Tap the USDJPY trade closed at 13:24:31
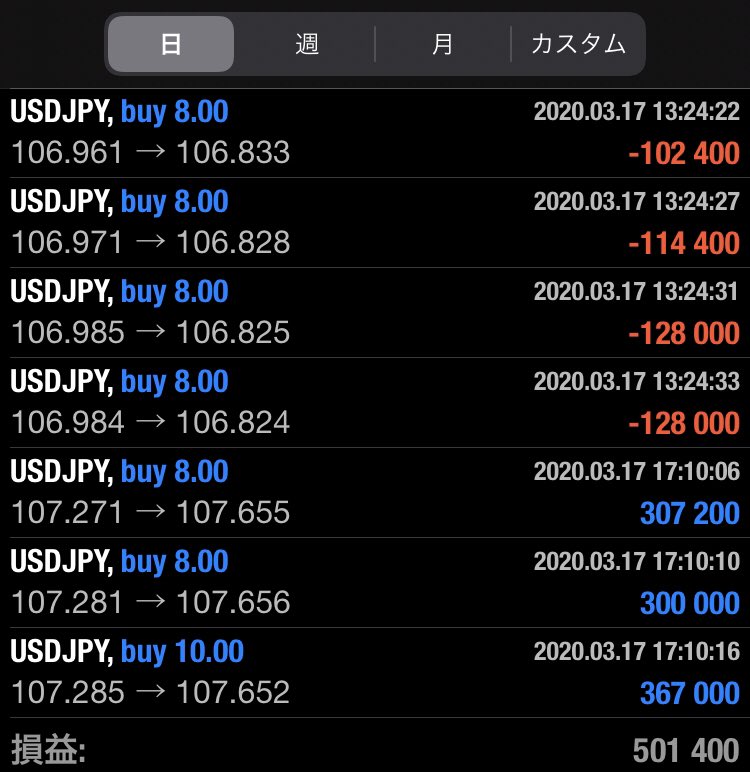The width and height of the screenshot is (750, 772). [x=375, y=313]
